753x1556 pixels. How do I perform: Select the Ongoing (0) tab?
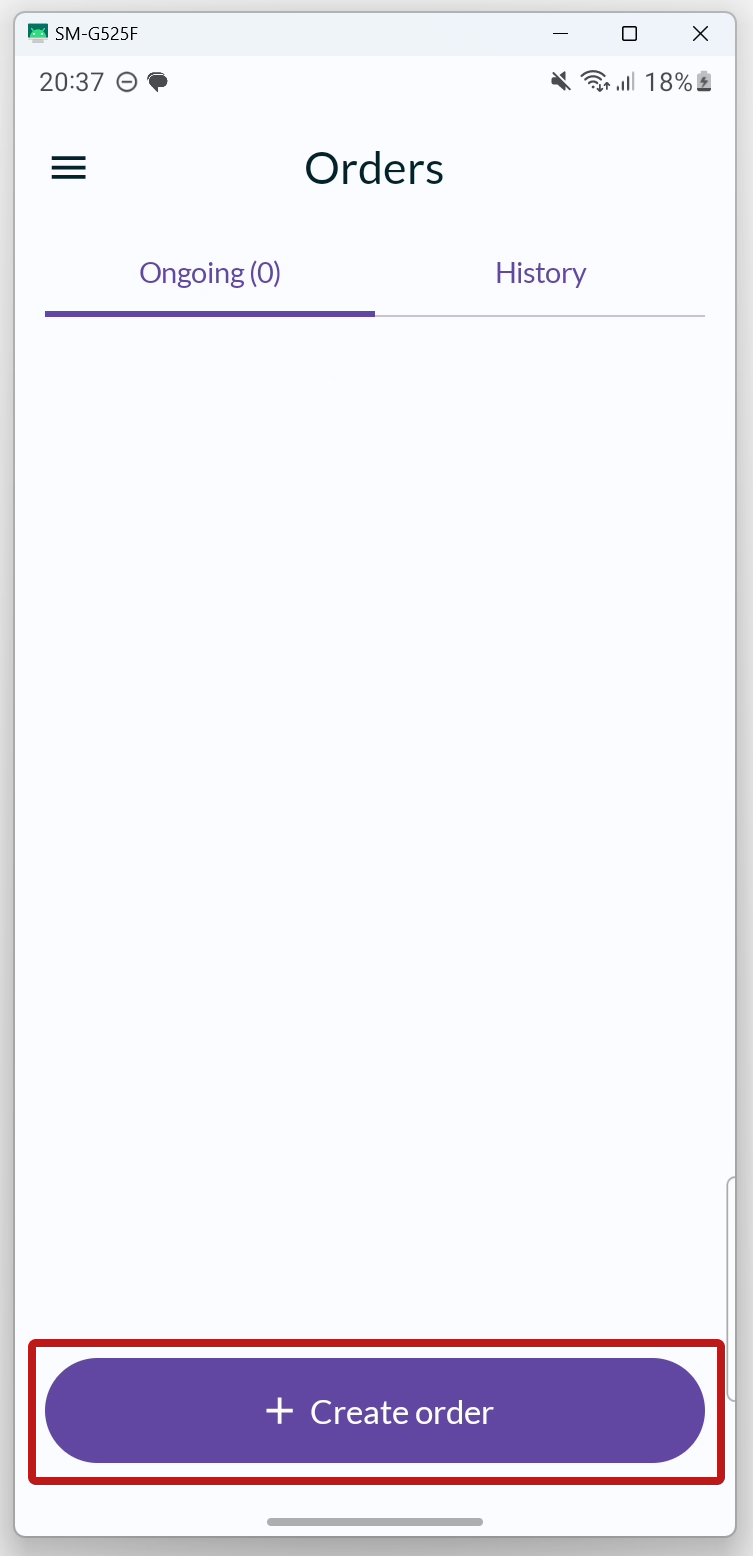[210, 273]
